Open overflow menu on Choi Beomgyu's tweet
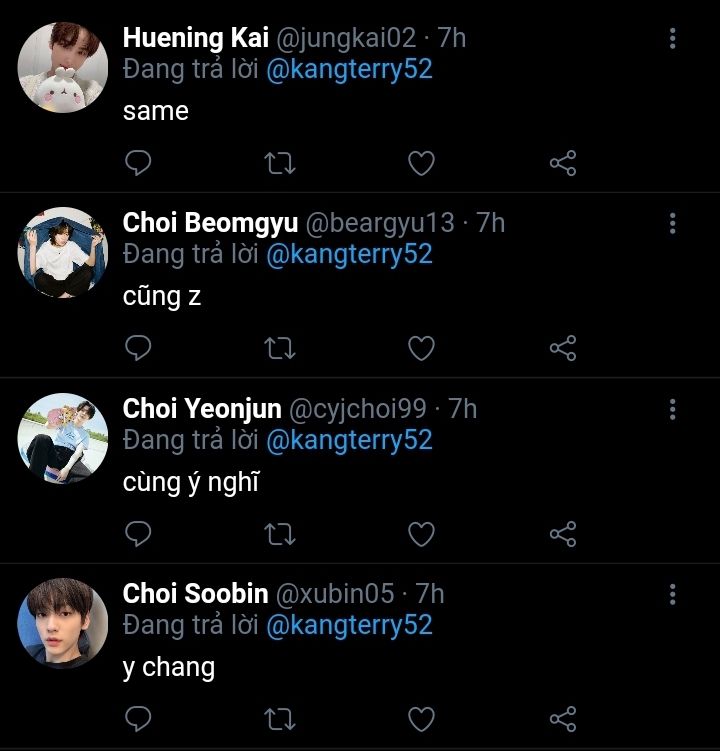The height and width of the screenshot is (751, 720). click(x=672, y=223)
